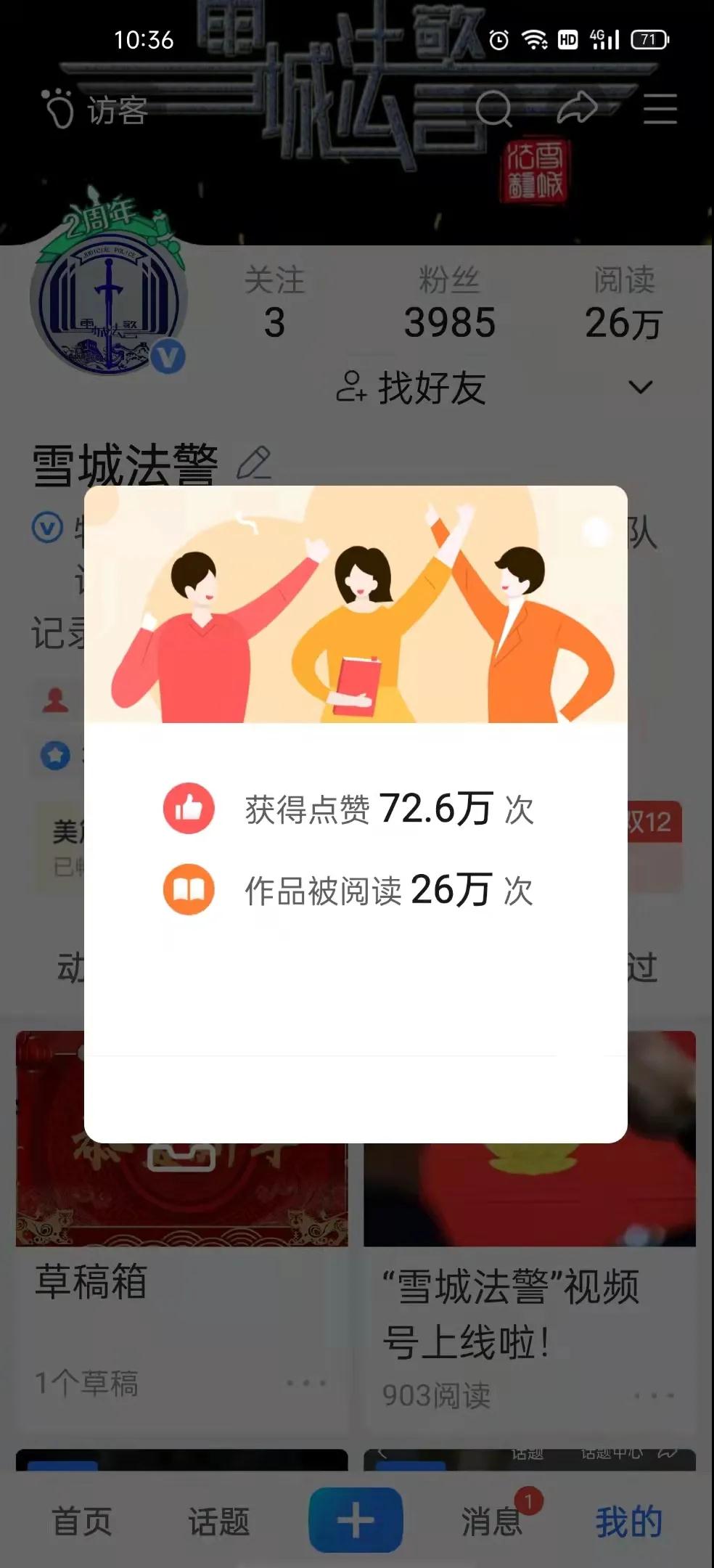Share this profile via arrow icon

click(577, 110)
